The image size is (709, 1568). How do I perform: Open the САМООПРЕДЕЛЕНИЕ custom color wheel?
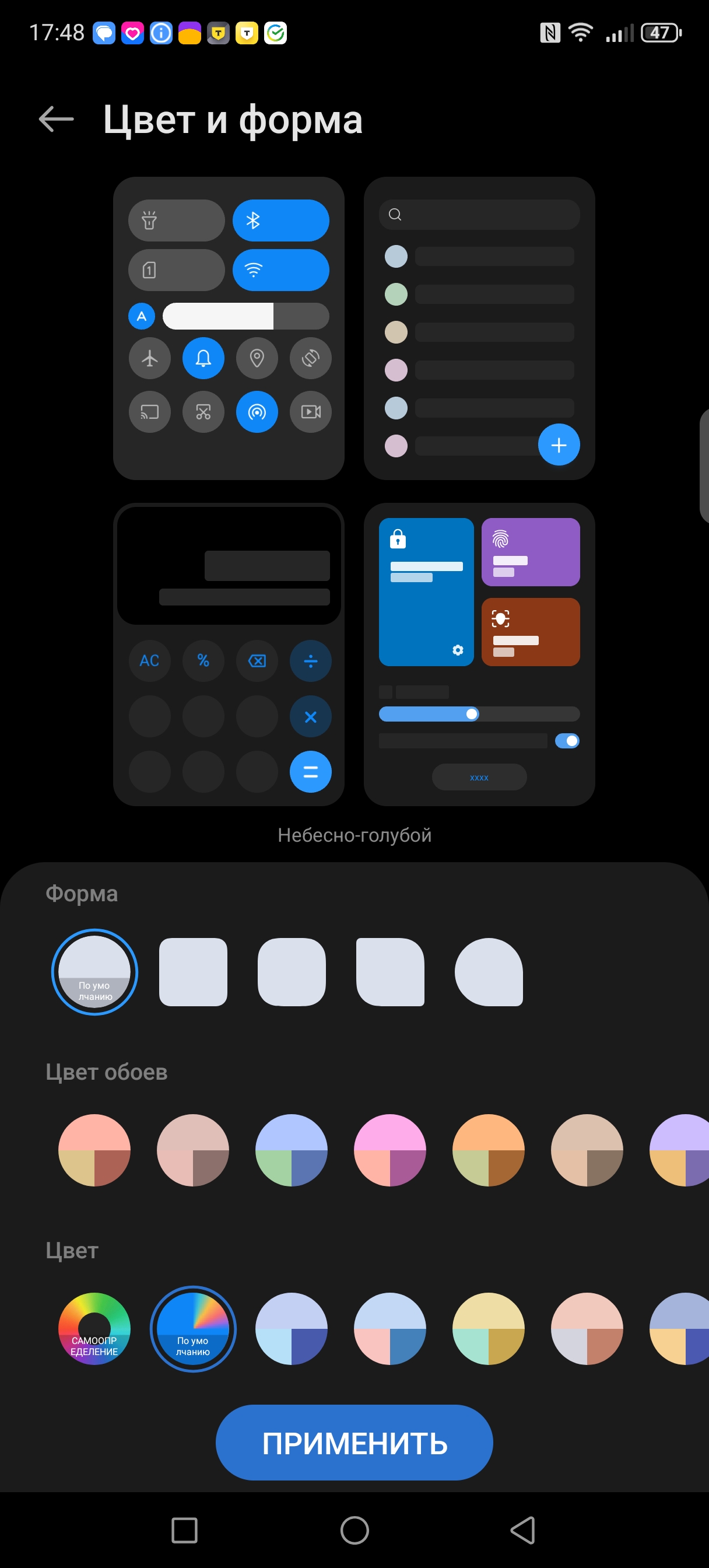click(x=94, y=1328)
